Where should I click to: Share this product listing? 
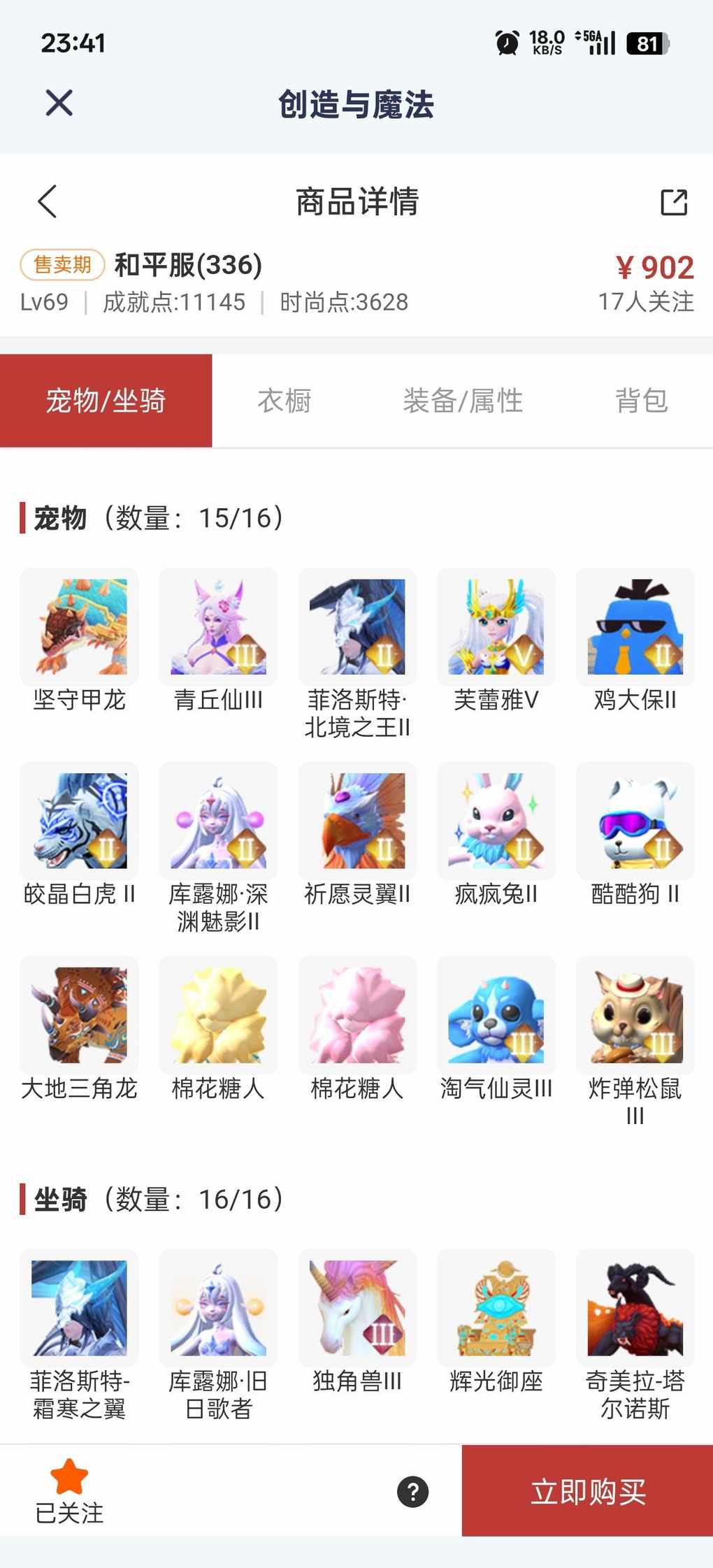point(674,202)
